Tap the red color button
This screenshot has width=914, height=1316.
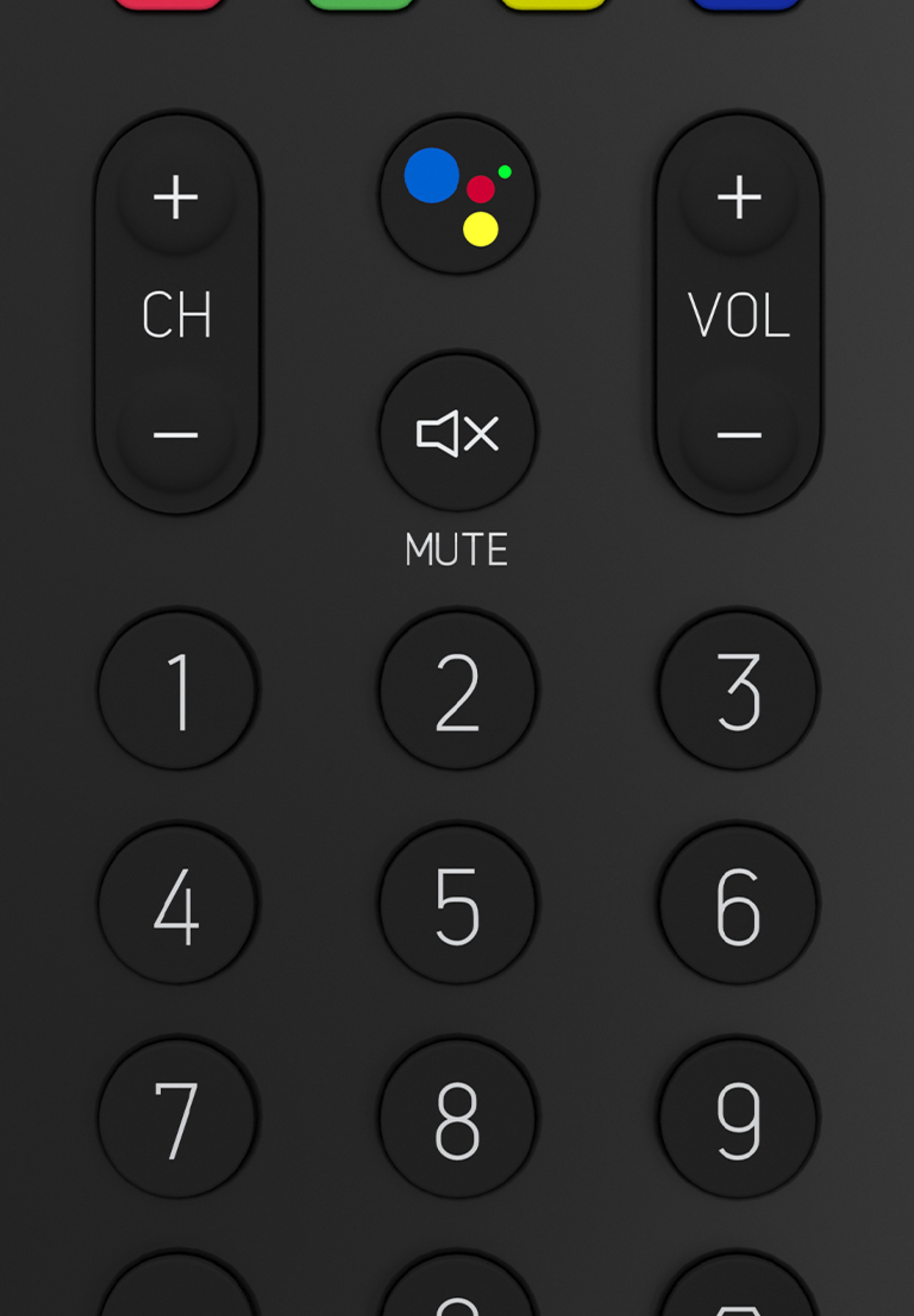point(168,3)
